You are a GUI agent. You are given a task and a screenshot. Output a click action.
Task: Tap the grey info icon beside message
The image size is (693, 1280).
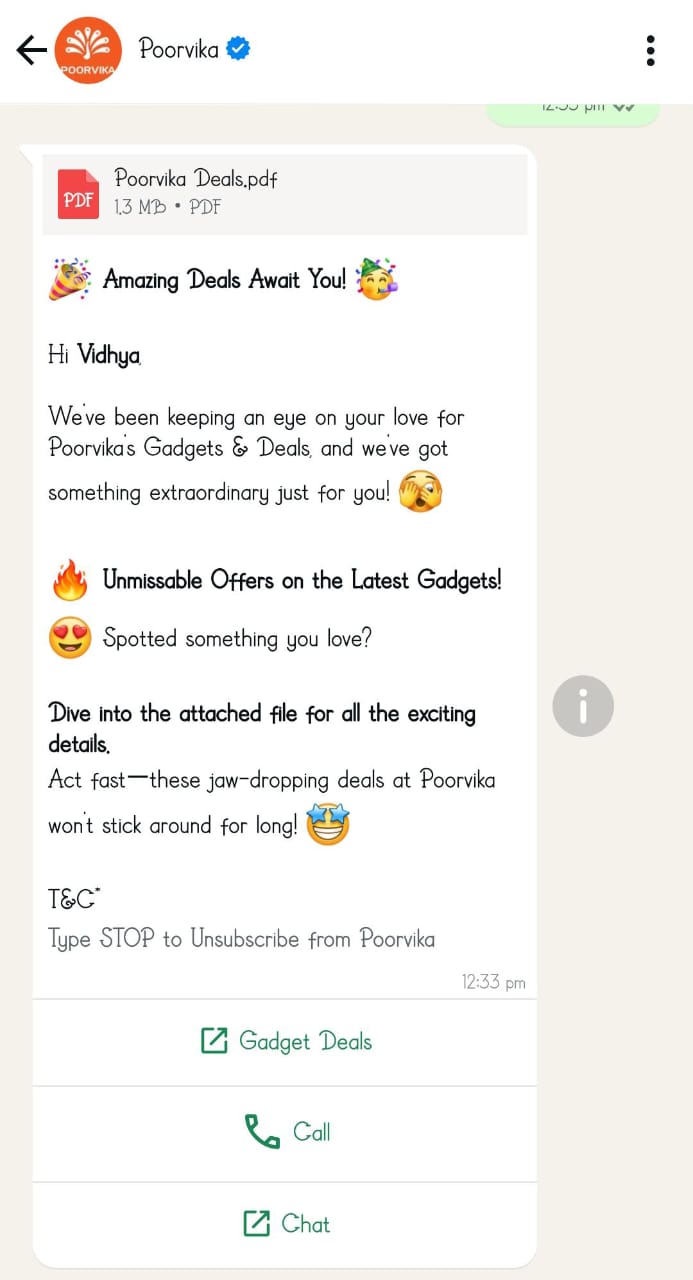pos(582,707)
